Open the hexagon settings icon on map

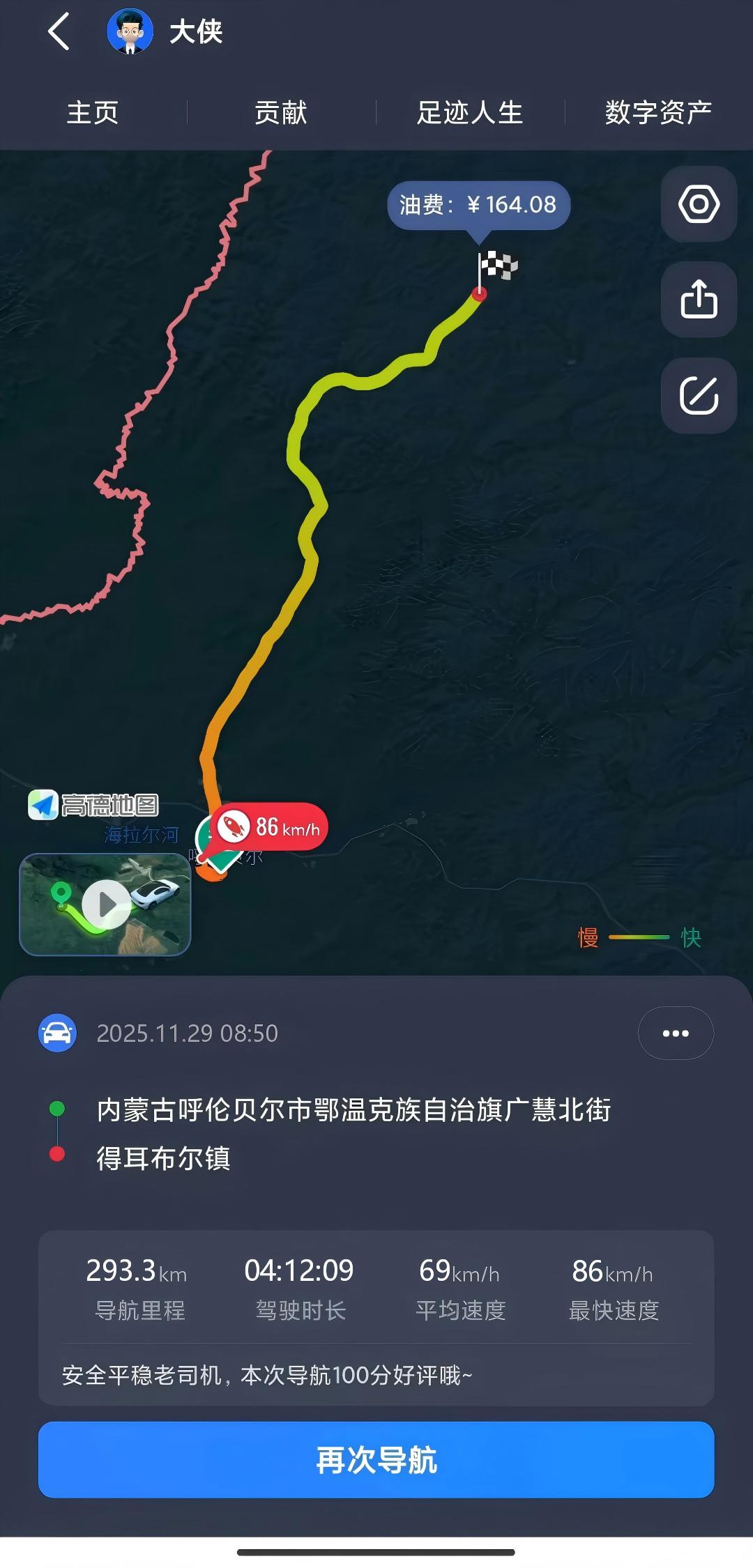(699, 204)
